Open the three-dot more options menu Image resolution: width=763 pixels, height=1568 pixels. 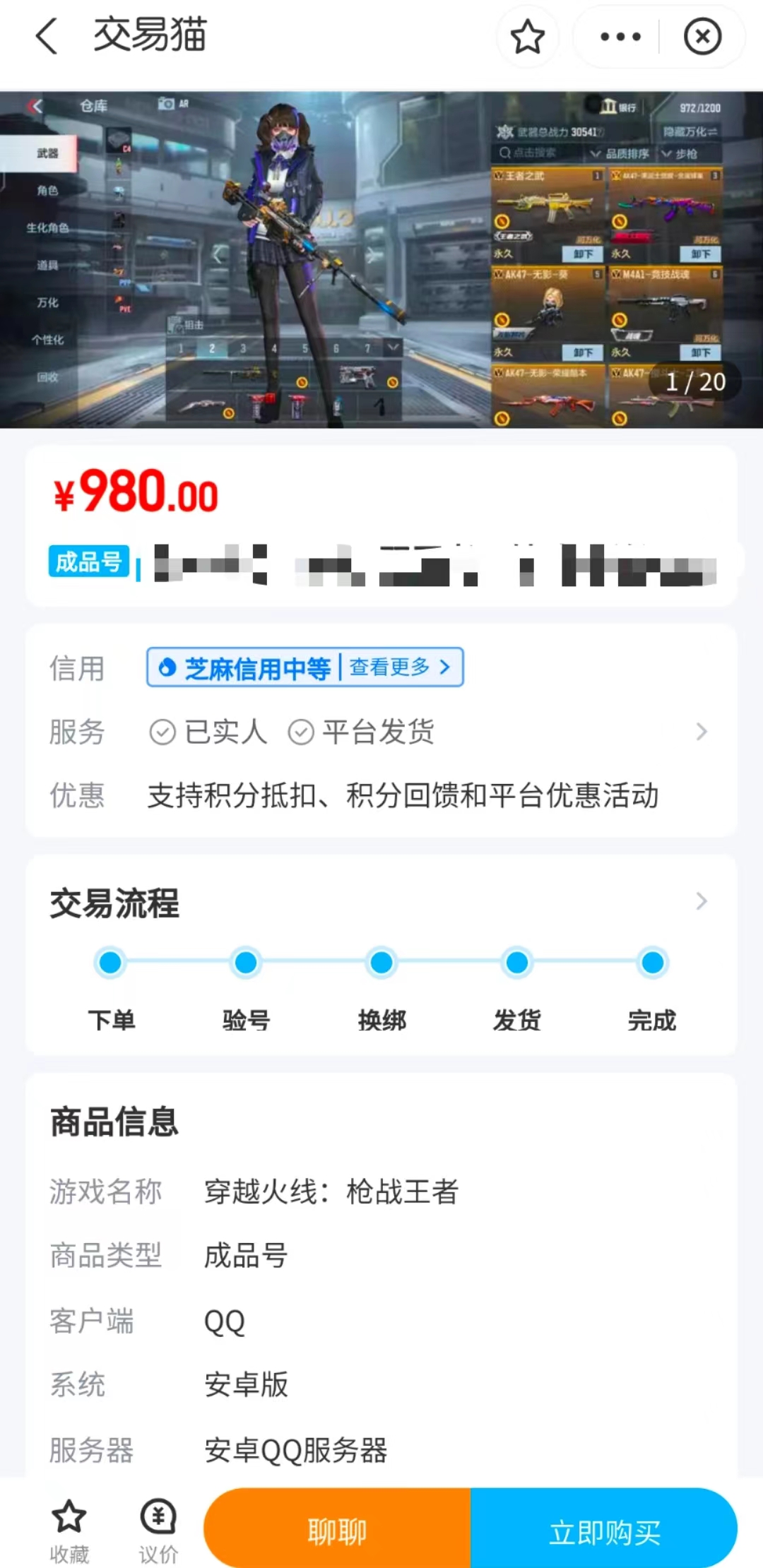click(x=620, y=37)
